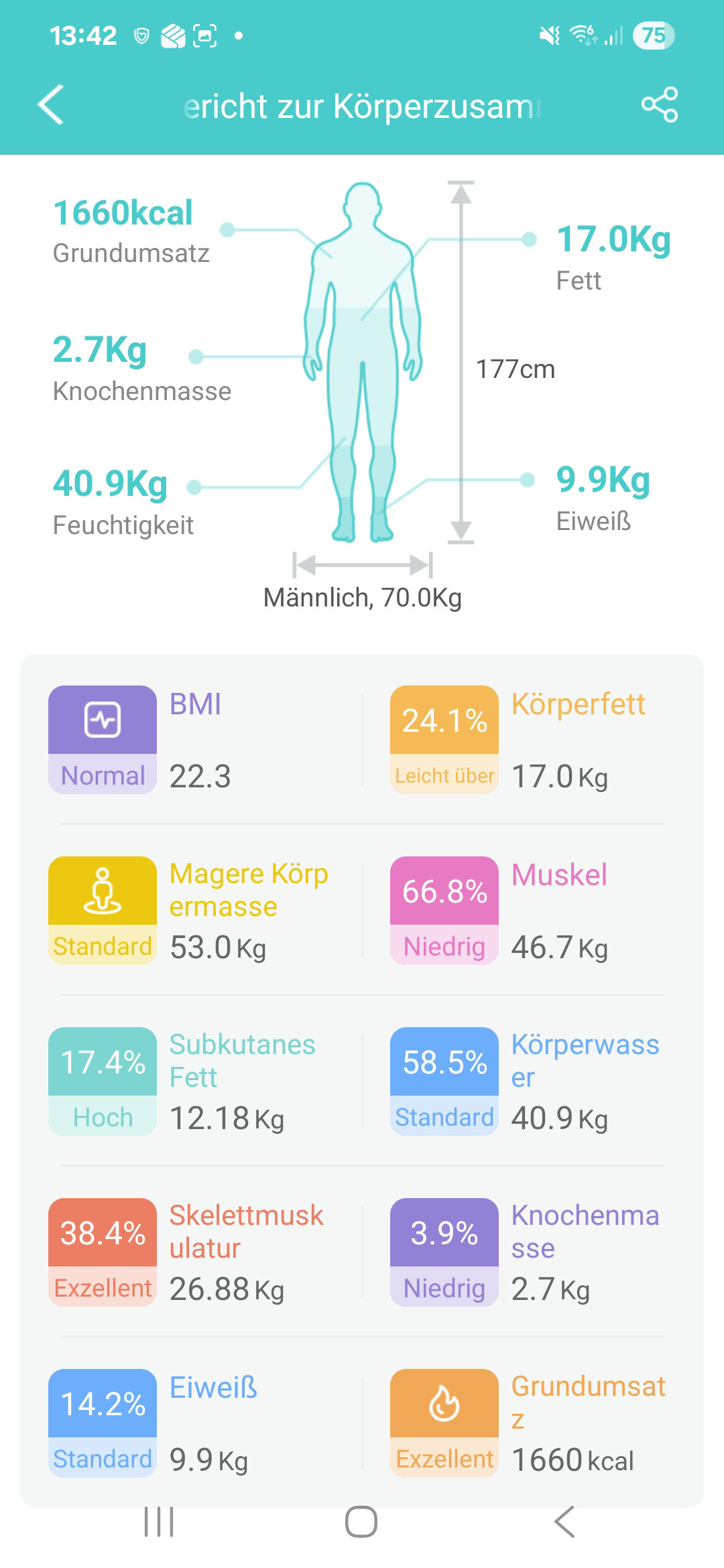View Skelettmuskulatur details
Viewport: 724px width, 1568px height.
pos(194,1252)
